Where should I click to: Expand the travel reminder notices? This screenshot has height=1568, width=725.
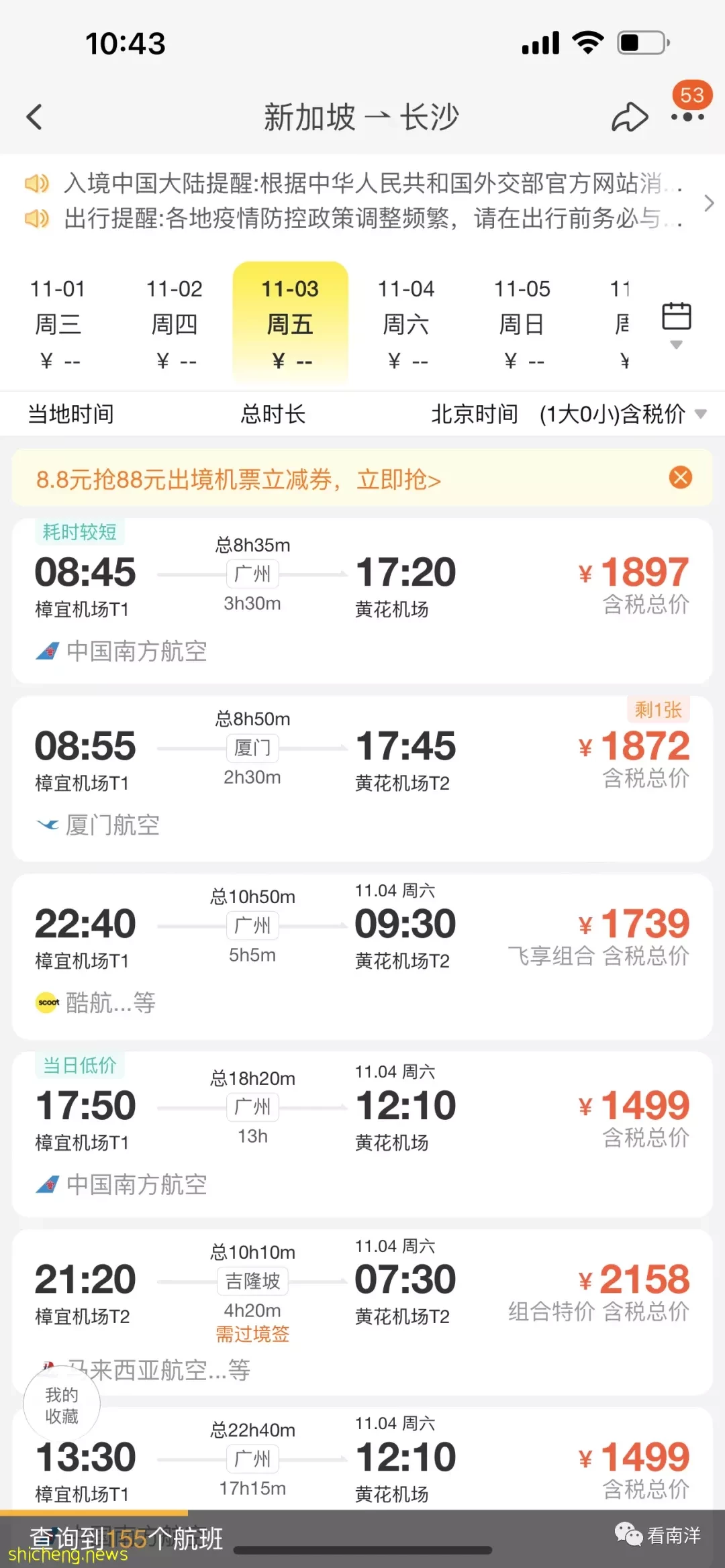tap(709, 202)
